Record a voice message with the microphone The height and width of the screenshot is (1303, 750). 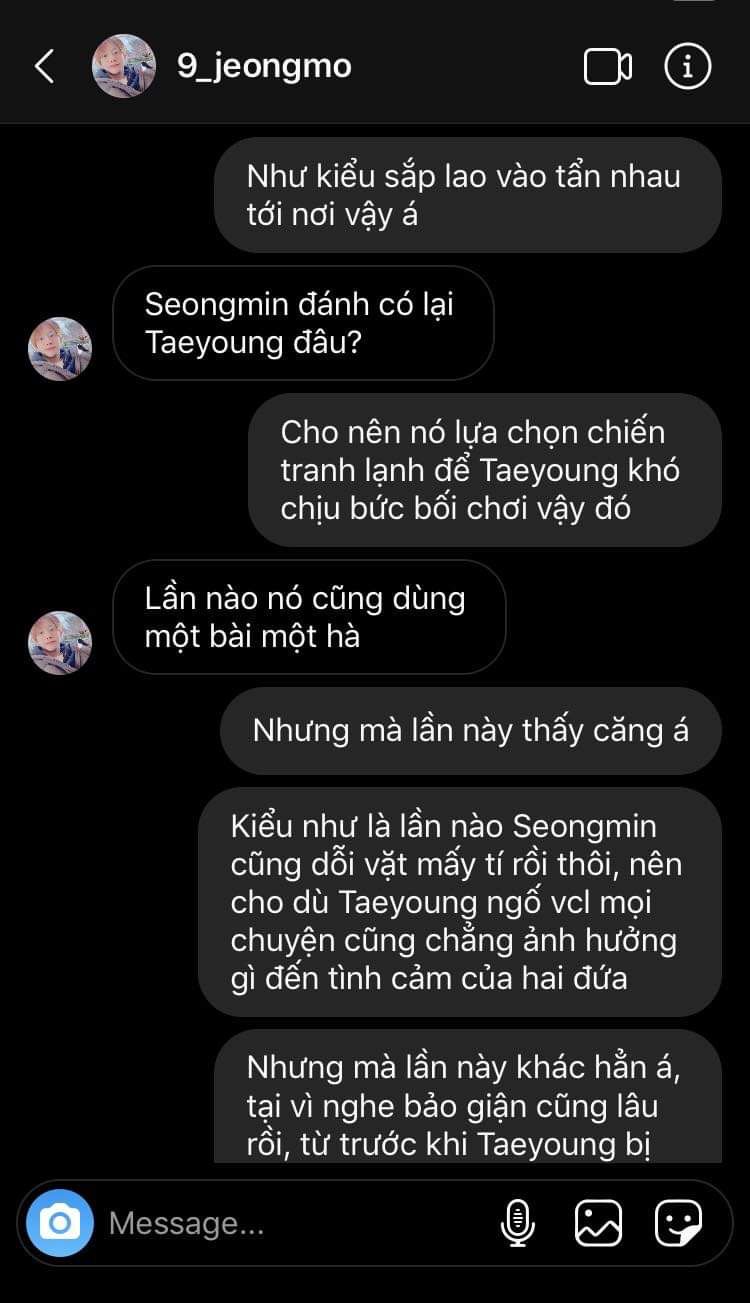pos(517,1222)
